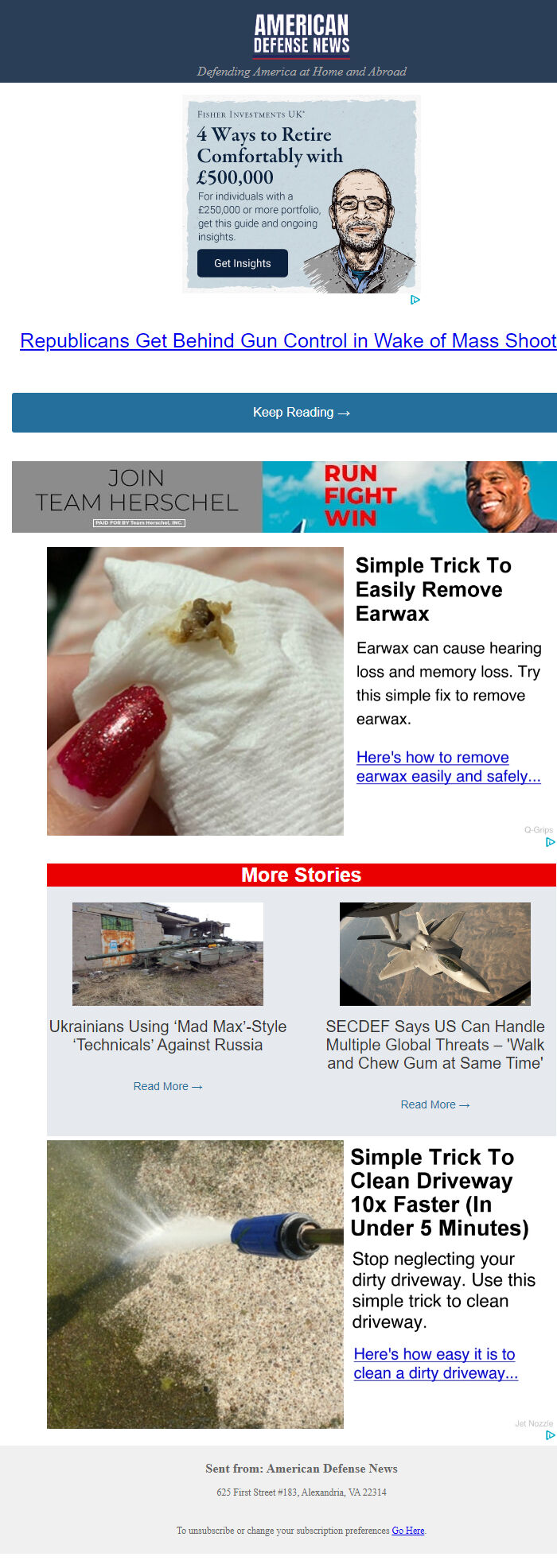557x1568 pixels.
Task: Tap the earwax tissue photo
Action: [195, 691]
